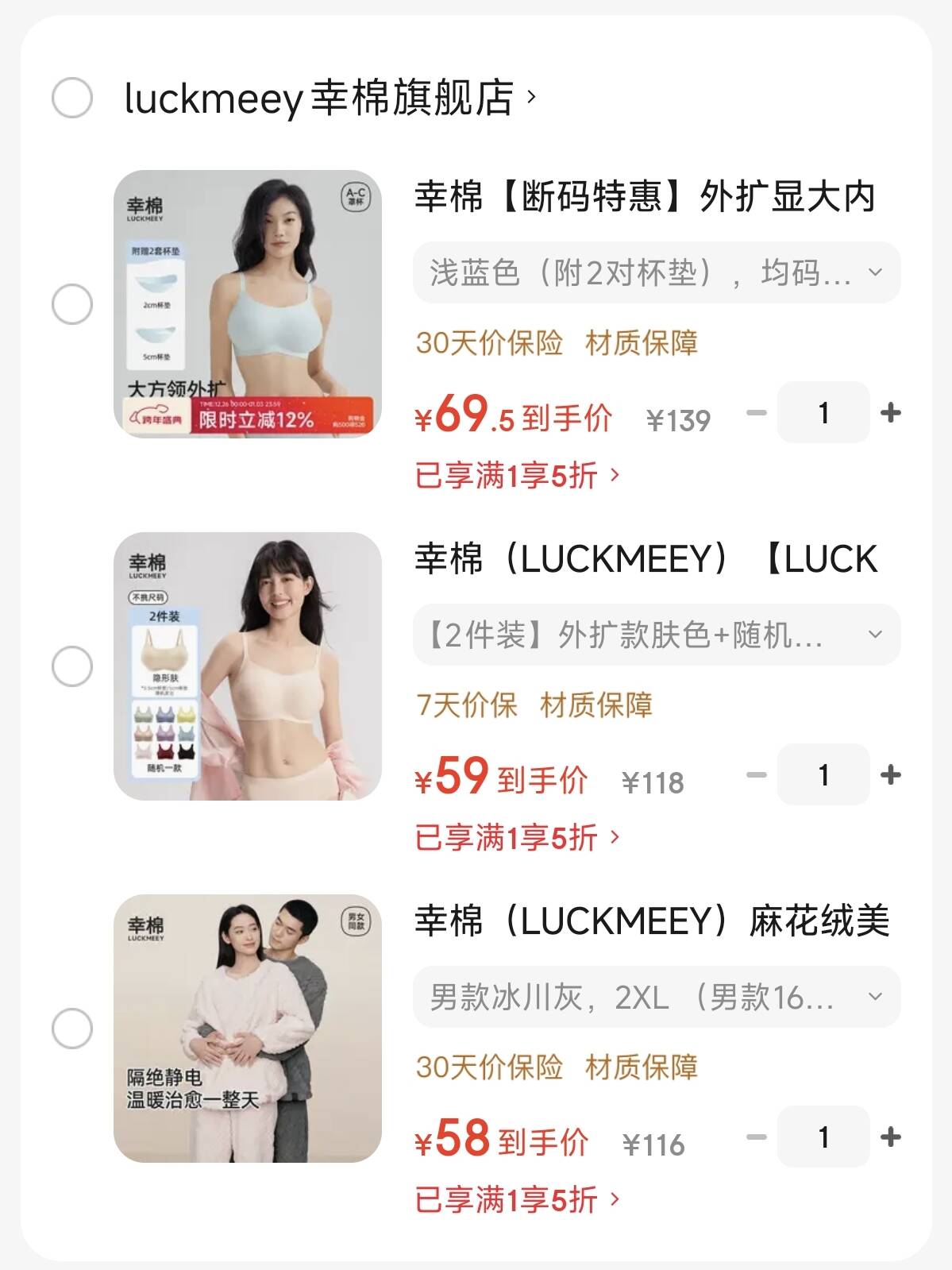Viewport: 952px width, 1270px height.
Task: Decrease quantity of the ¥58 item
Action: pos(757,1137)
